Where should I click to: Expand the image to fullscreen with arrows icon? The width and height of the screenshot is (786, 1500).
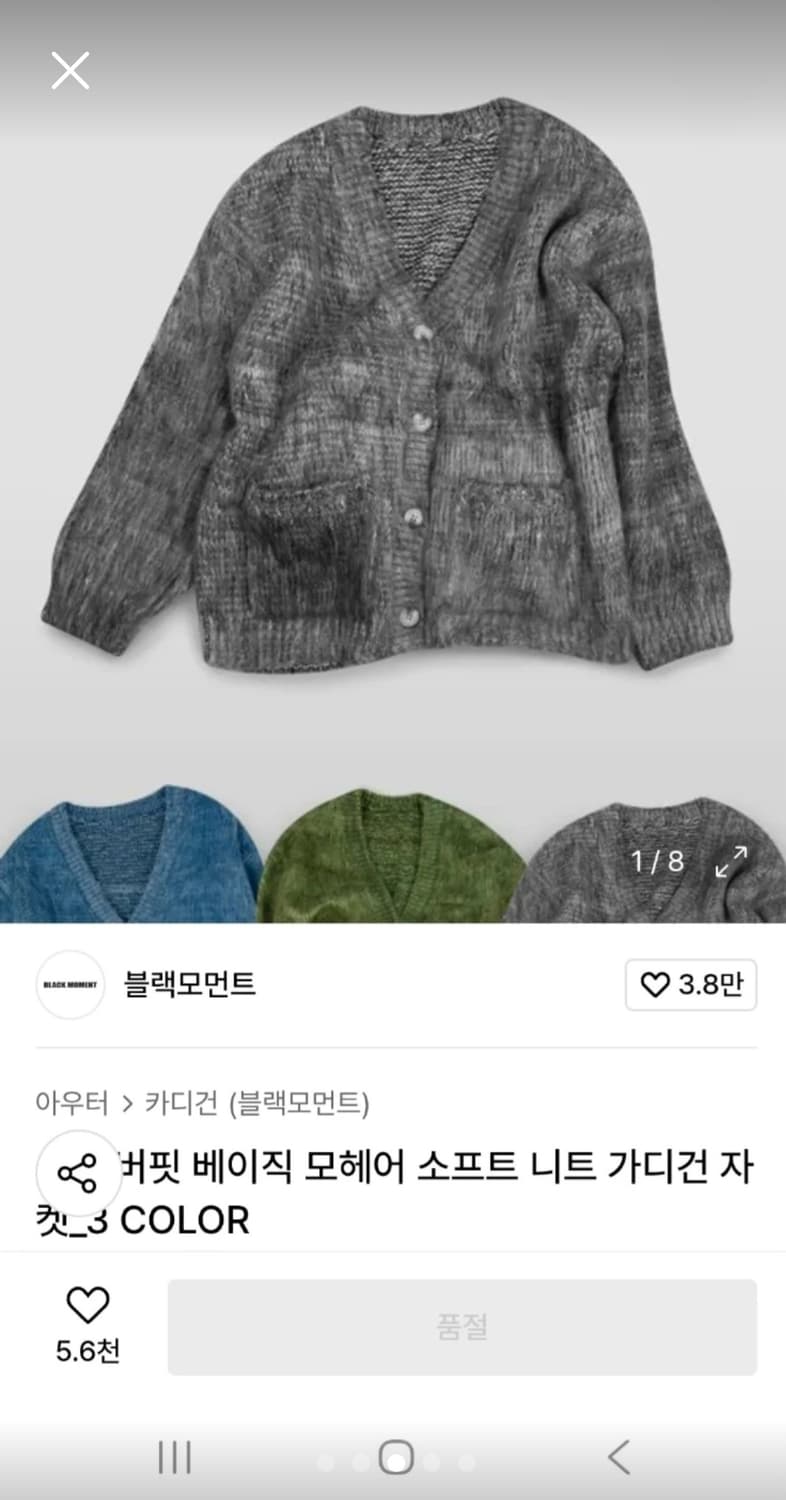pos(733,862)
